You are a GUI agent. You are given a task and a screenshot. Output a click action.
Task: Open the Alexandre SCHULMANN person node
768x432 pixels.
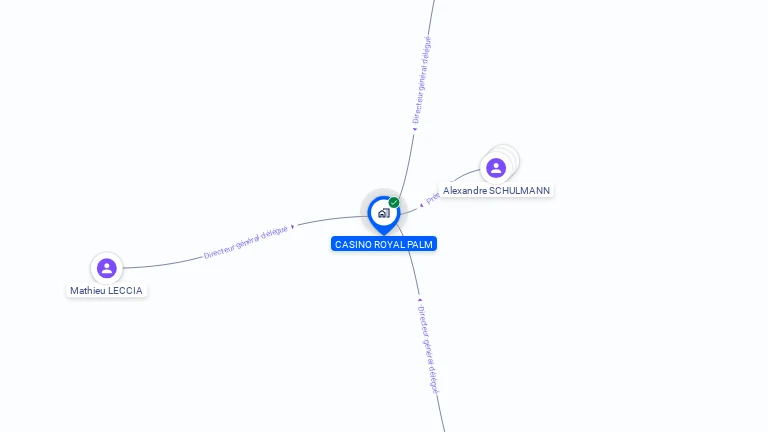coord(496,168)
